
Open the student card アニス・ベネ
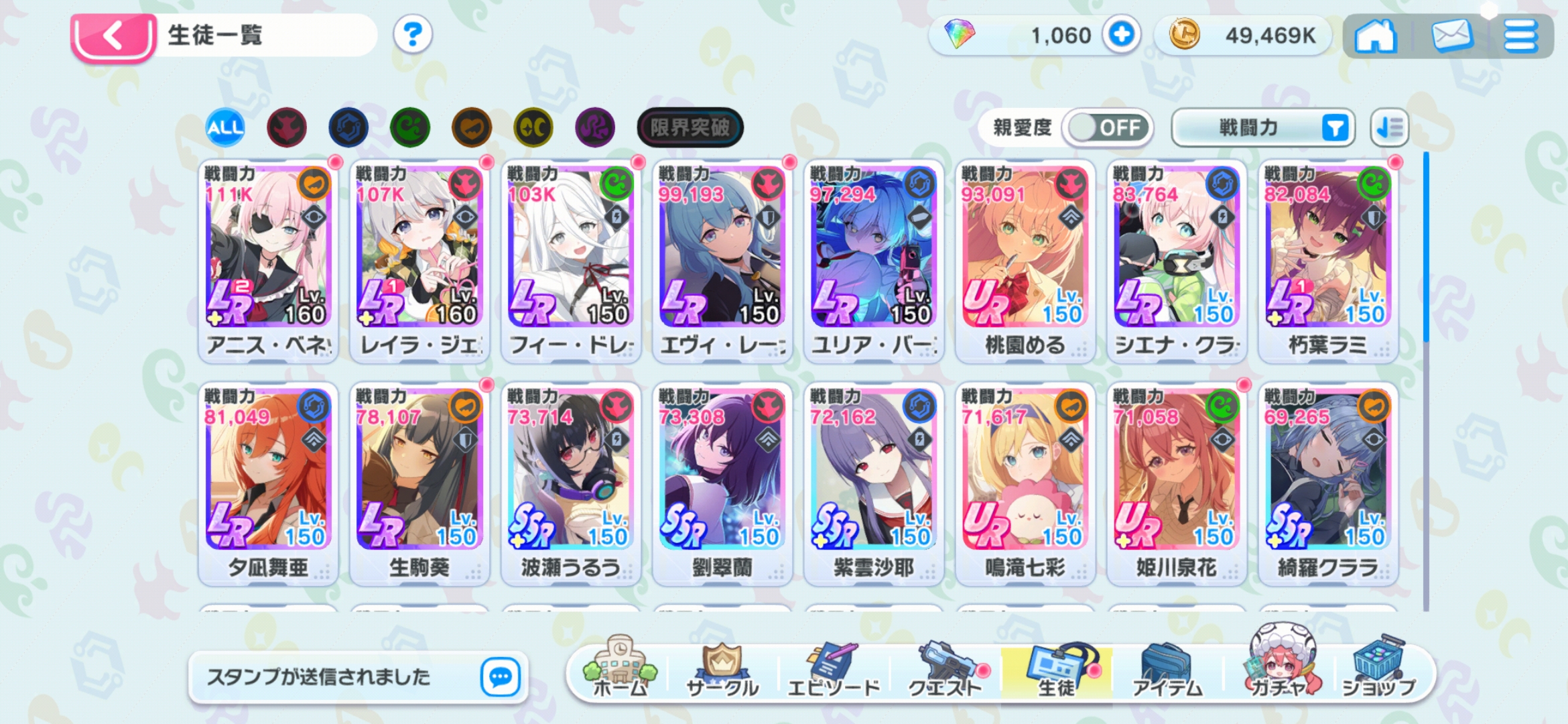pyautogui.click(x=268, y=261)
